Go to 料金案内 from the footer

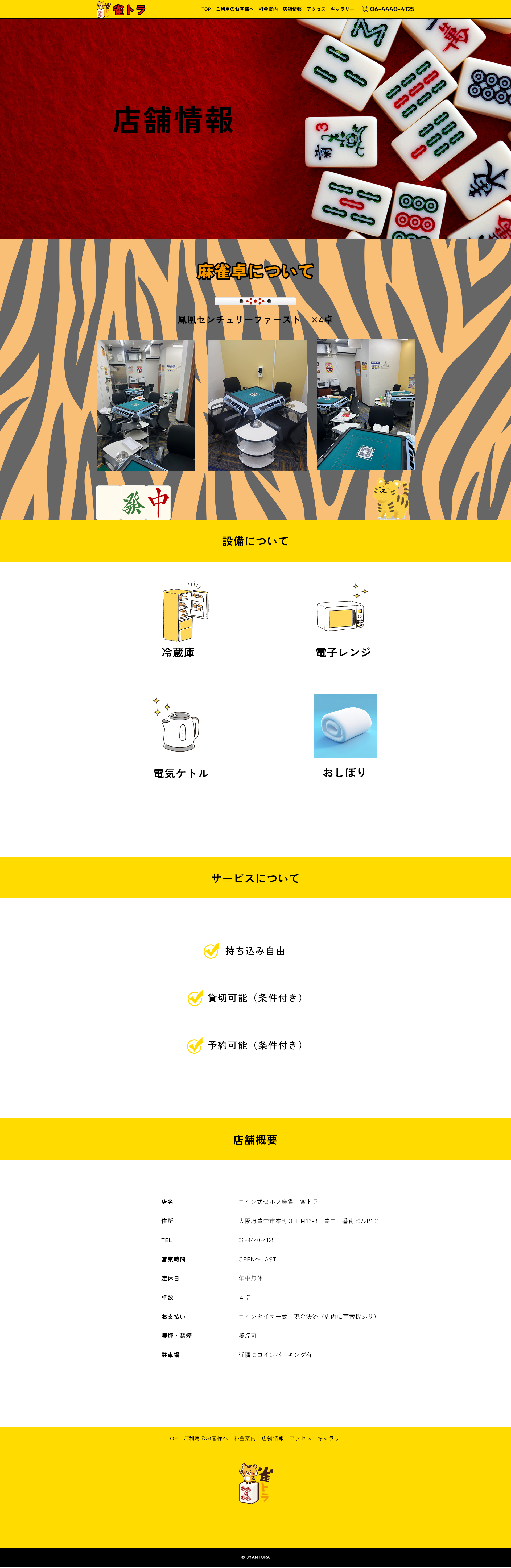click(245, 1438)
